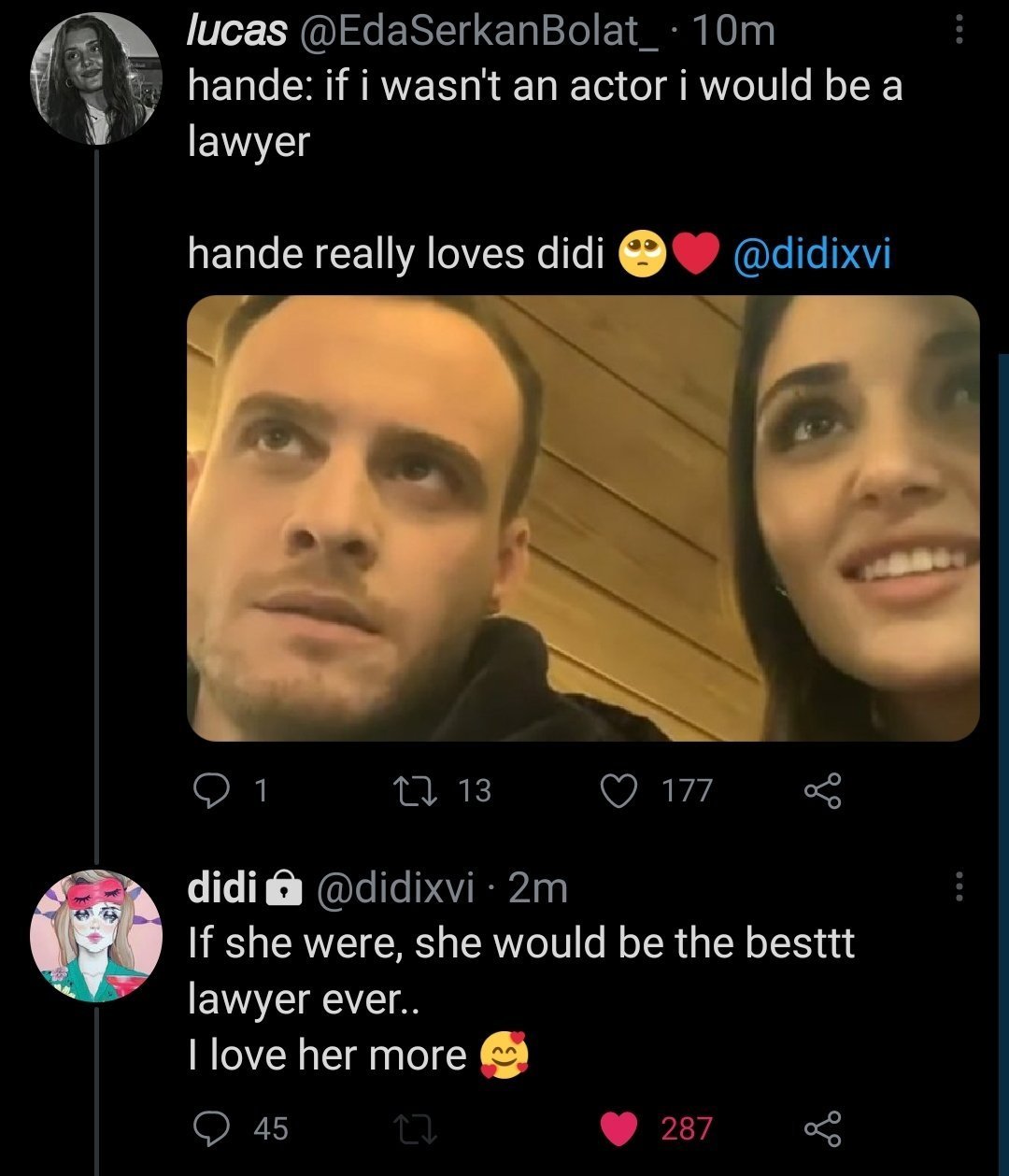Open didi @didixvi username in the reply header
The width and height of the screenshot is (1009, 1176).
396,888
